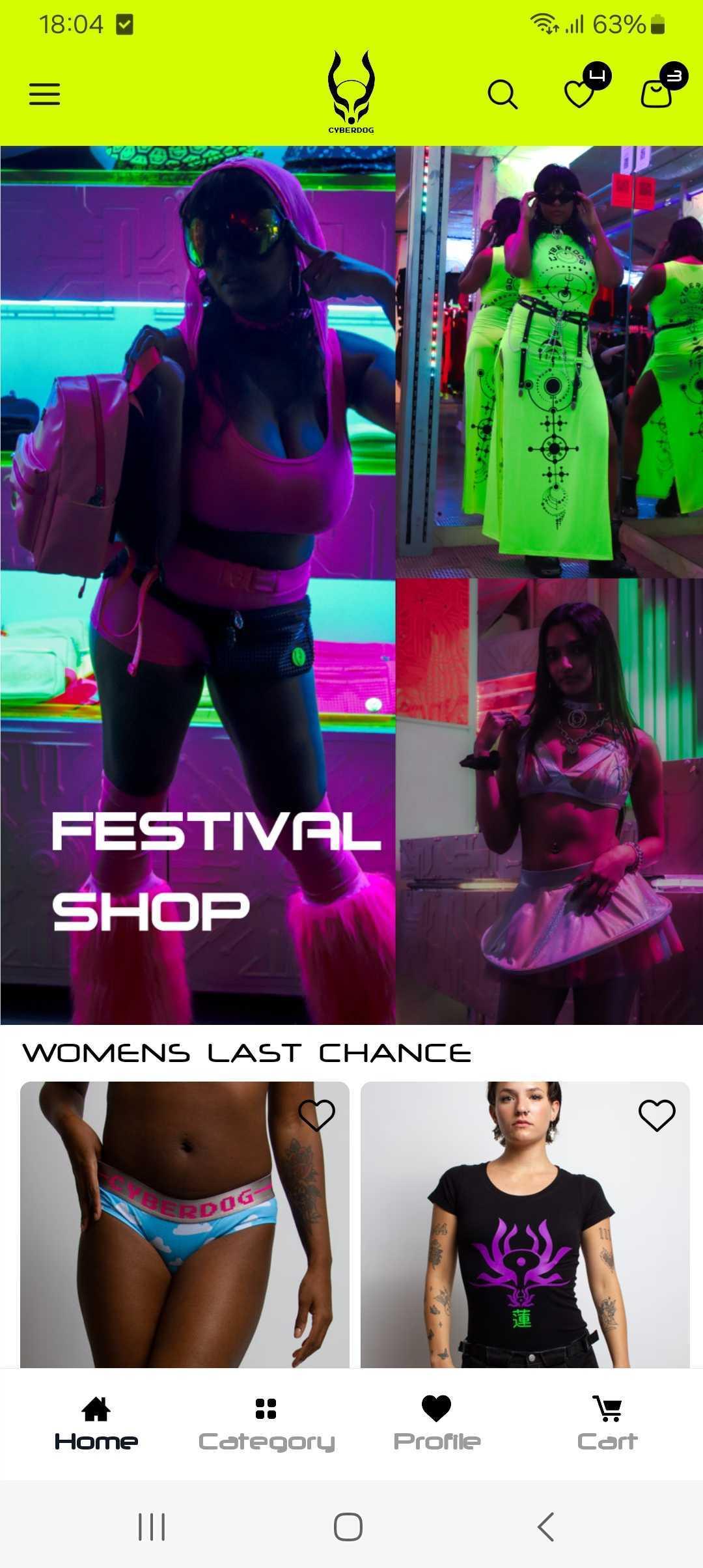Switch to the Home tab

(x=96, y=1423)
